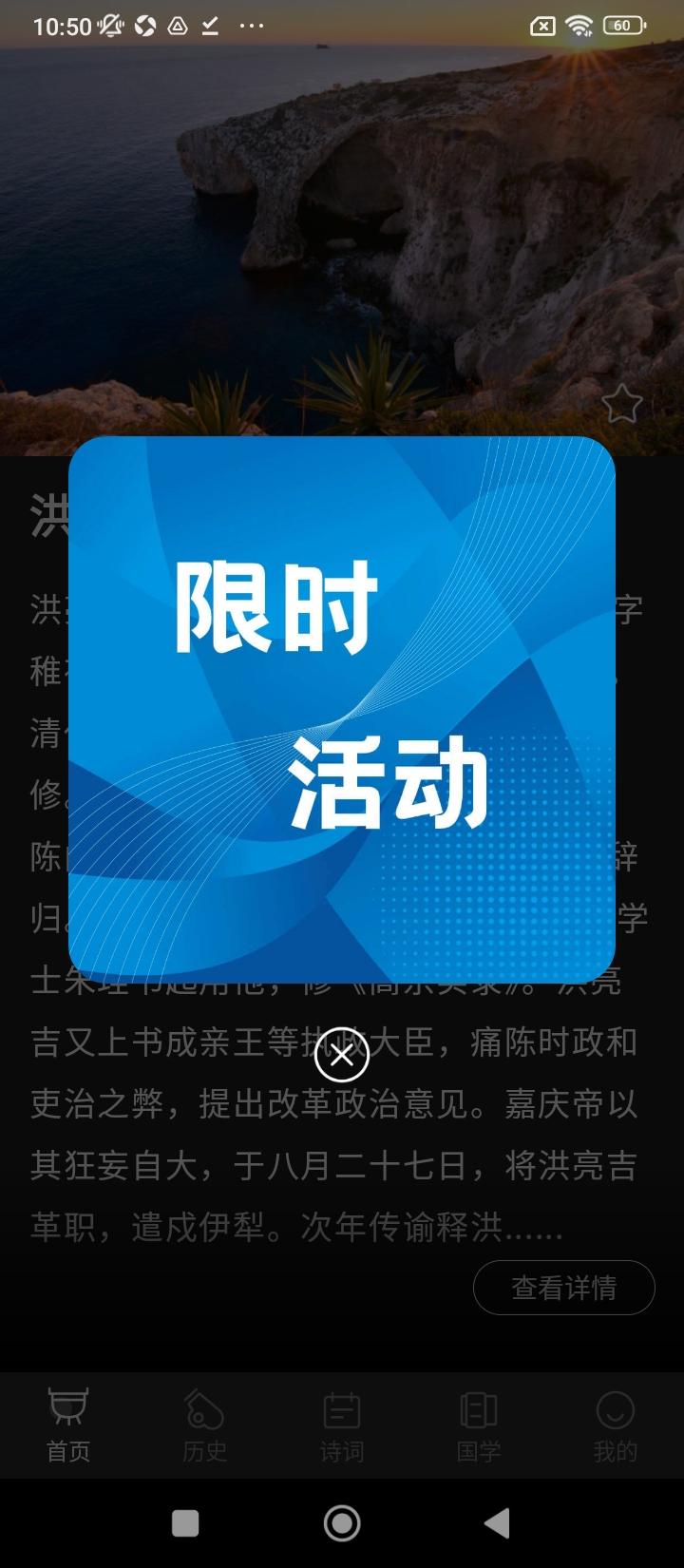
Task: Open the 限时活动 promotion banner
Action: click(x=342, y=710)
